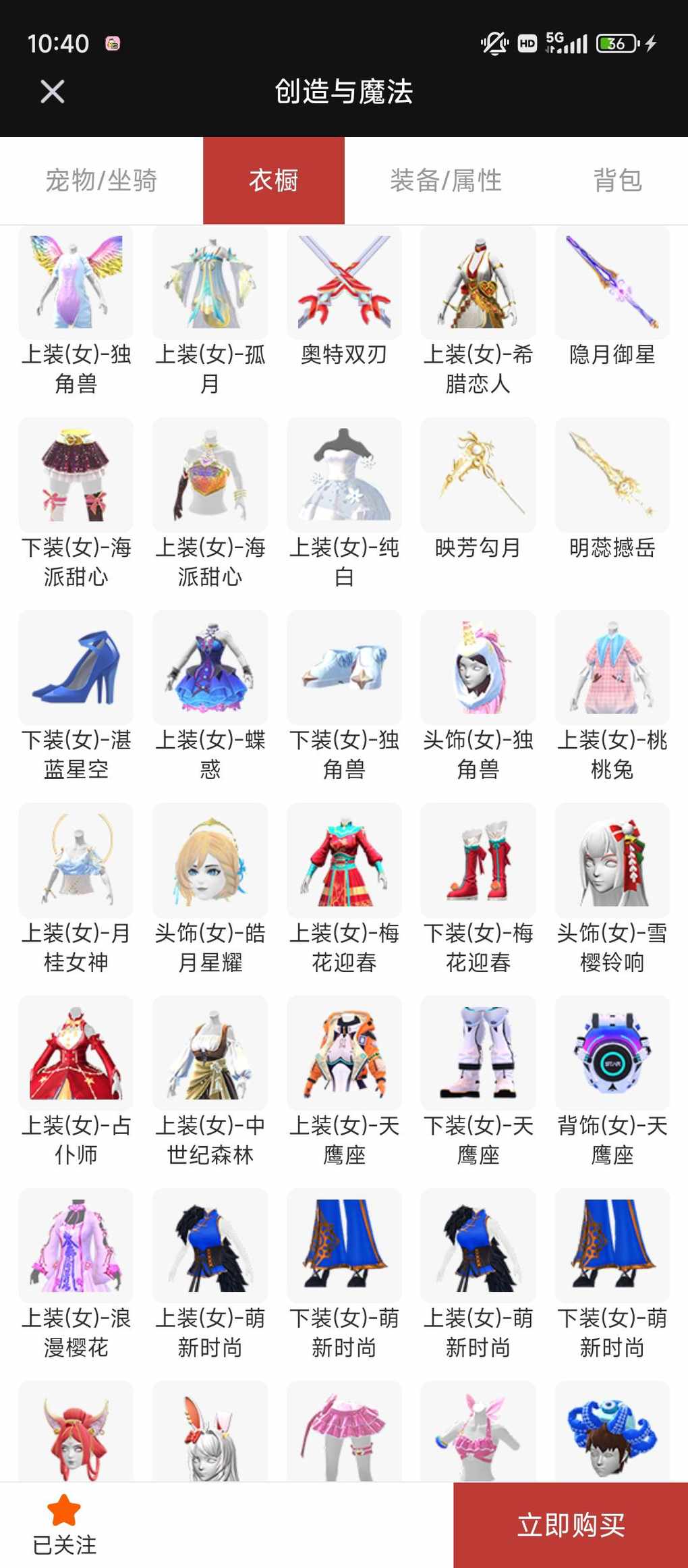Open 上装(女)-中世纪森林 outfit
The image size is (688, 1568).
(210, 1082)
